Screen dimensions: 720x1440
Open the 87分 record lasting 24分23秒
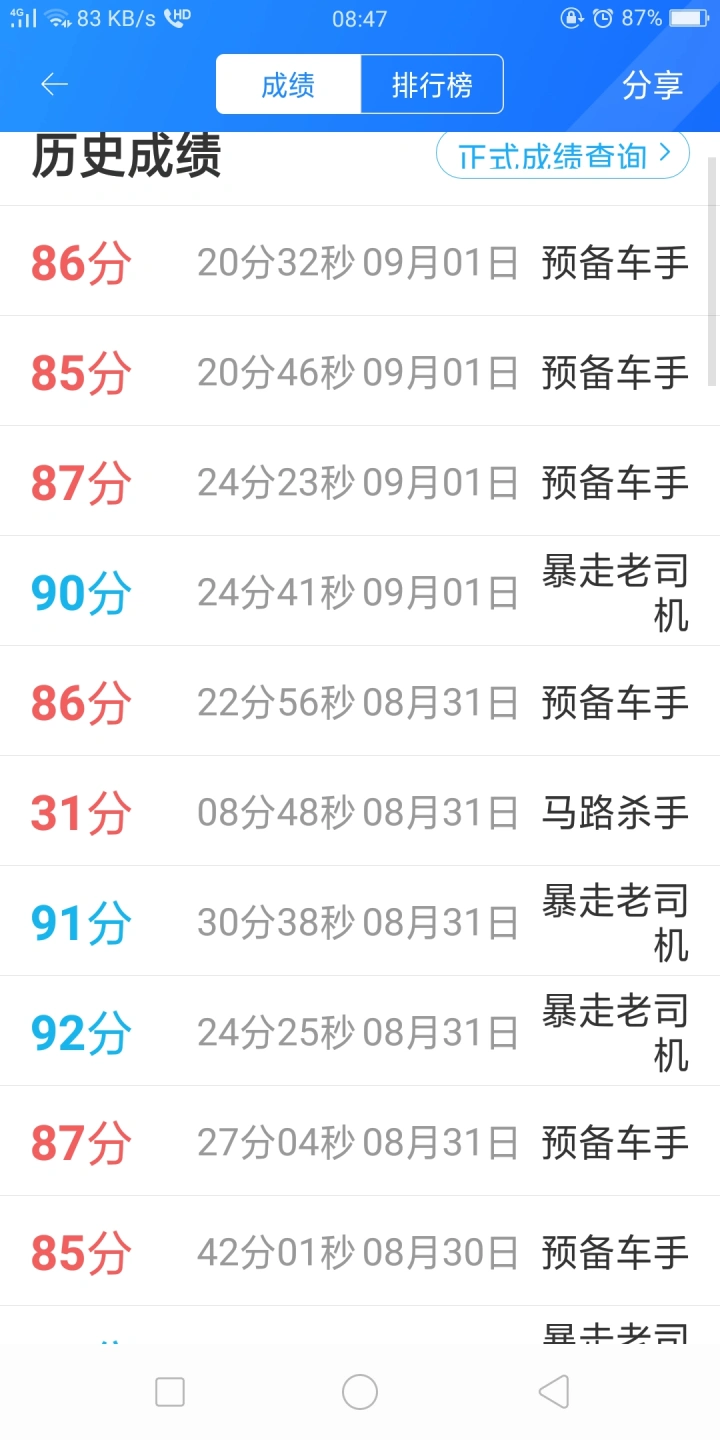click(360, 481)
